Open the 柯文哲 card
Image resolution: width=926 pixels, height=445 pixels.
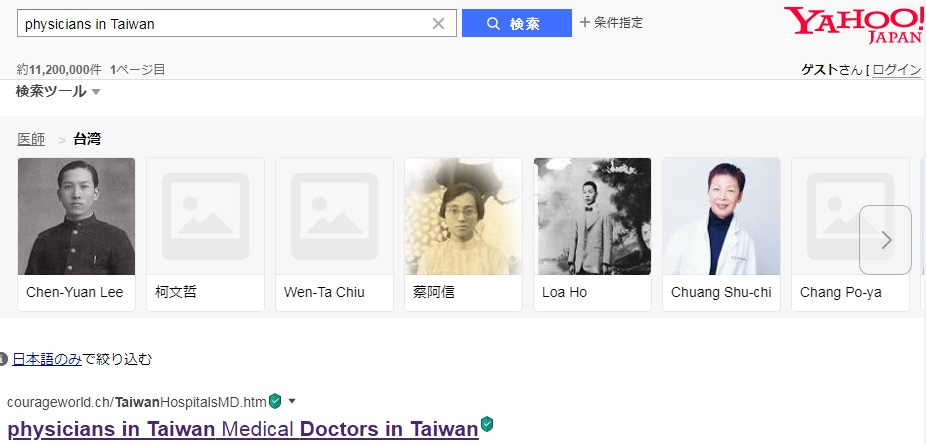point(205,234)
